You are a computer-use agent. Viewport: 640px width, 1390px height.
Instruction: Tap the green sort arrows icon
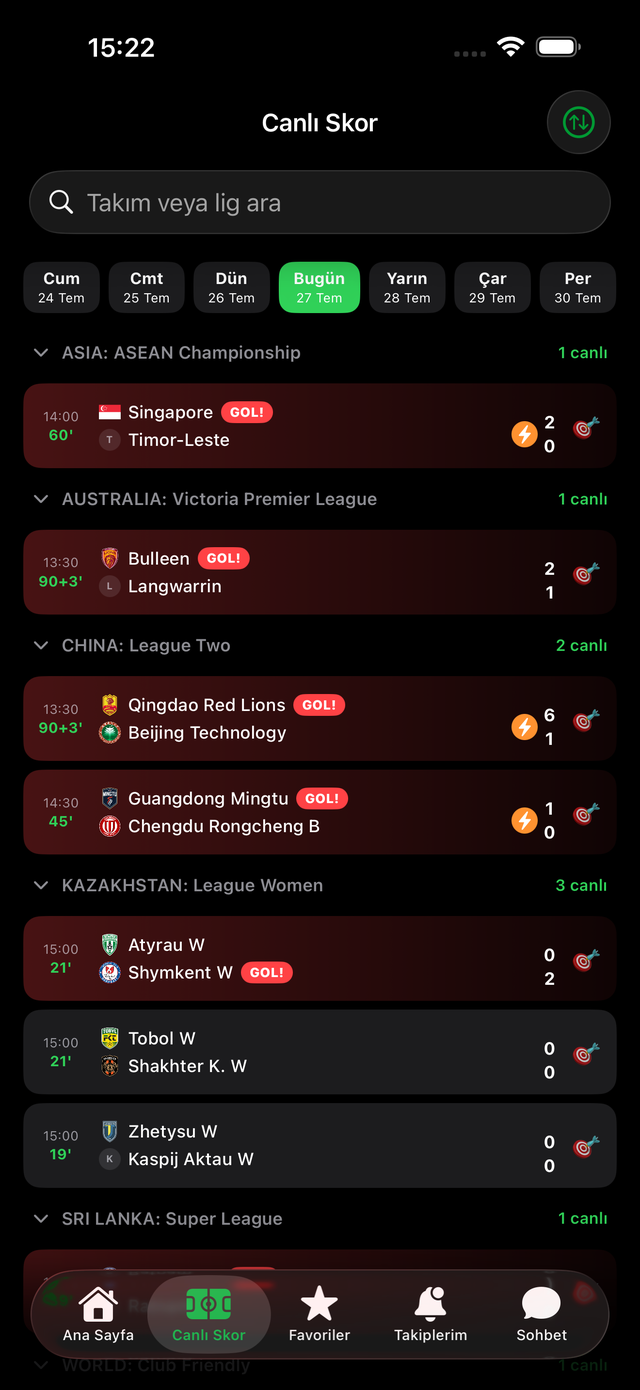pos(578,122)
